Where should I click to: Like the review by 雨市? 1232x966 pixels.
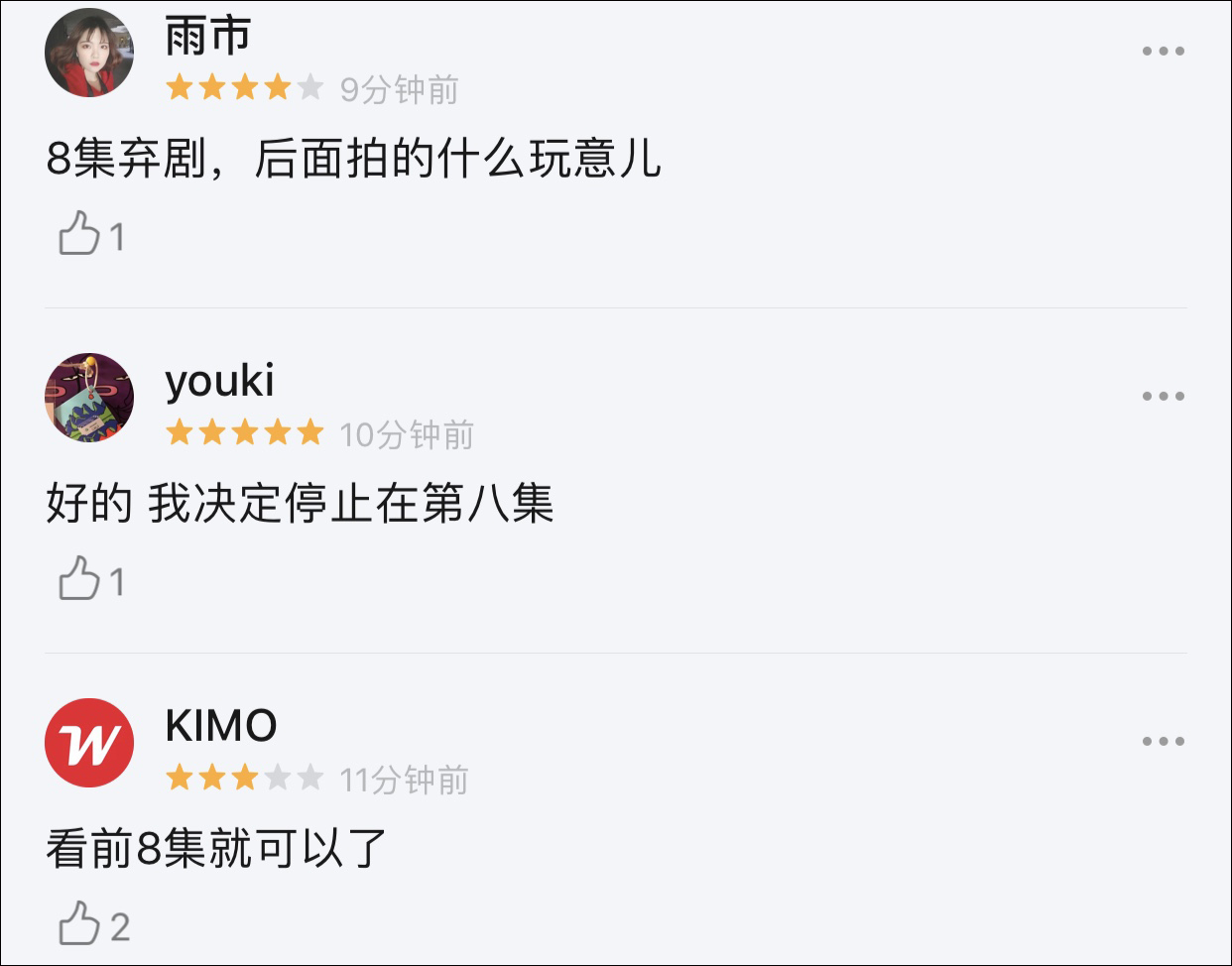(x=79, y=235)
